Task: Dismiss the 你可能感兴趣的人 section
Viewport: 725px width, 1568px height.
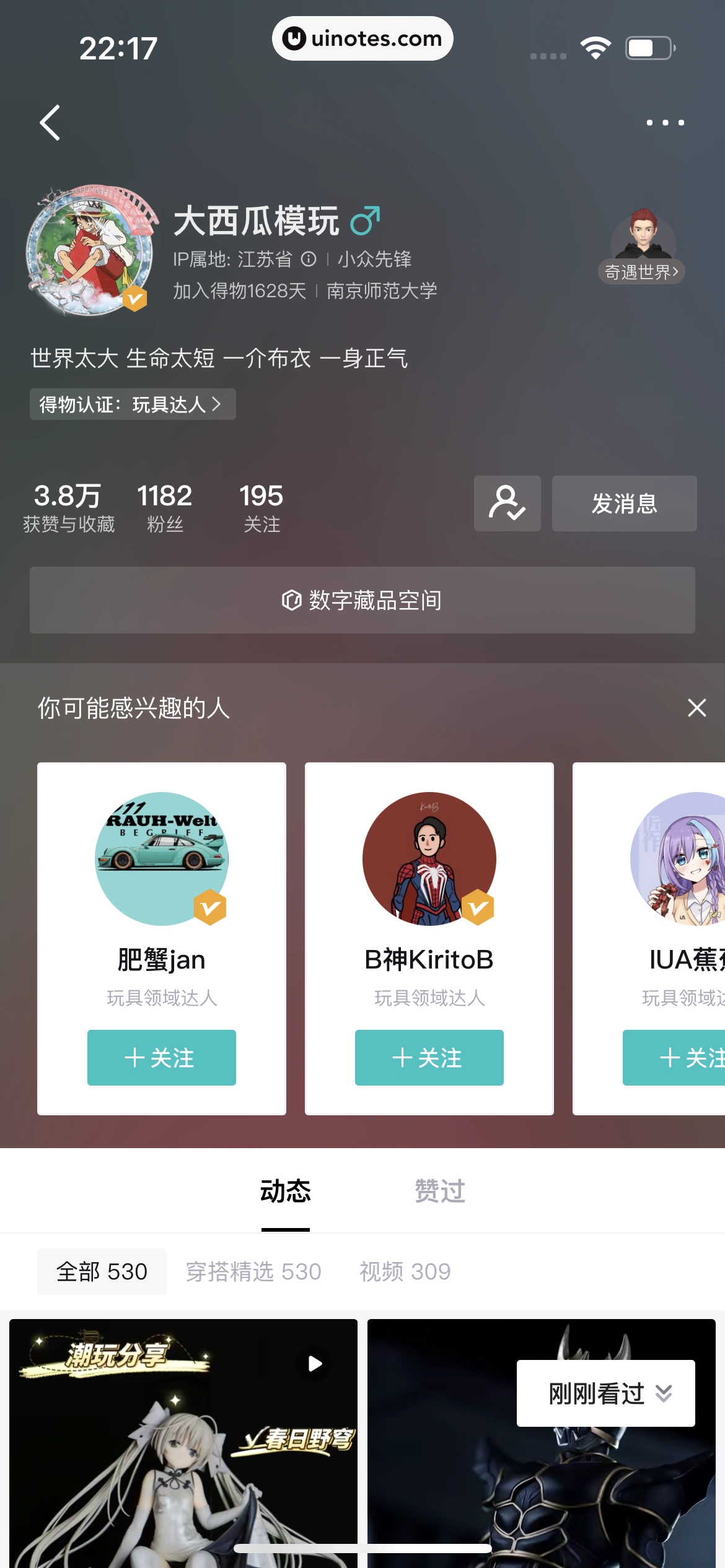Action: [696, 708]
